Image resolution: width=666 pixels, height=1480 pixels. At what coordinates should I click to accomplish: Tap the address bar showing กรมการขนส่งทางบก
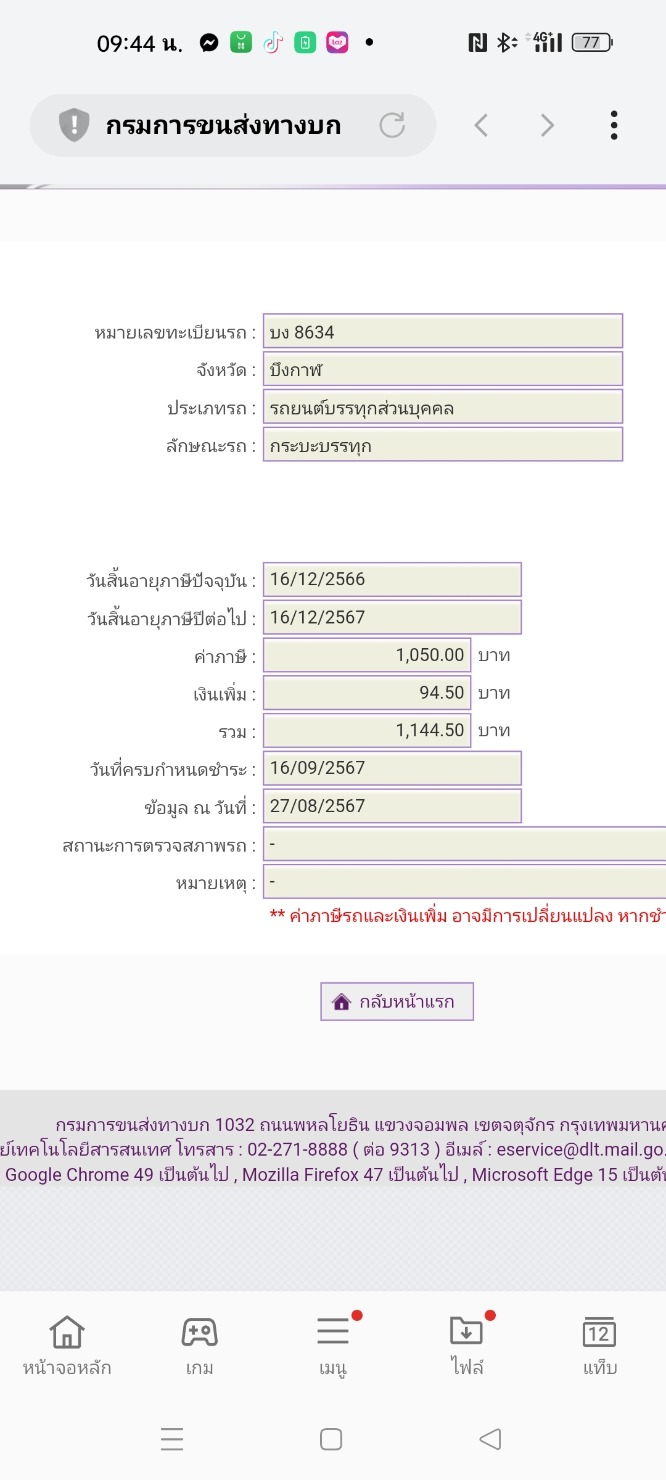[x=233, y=125]
